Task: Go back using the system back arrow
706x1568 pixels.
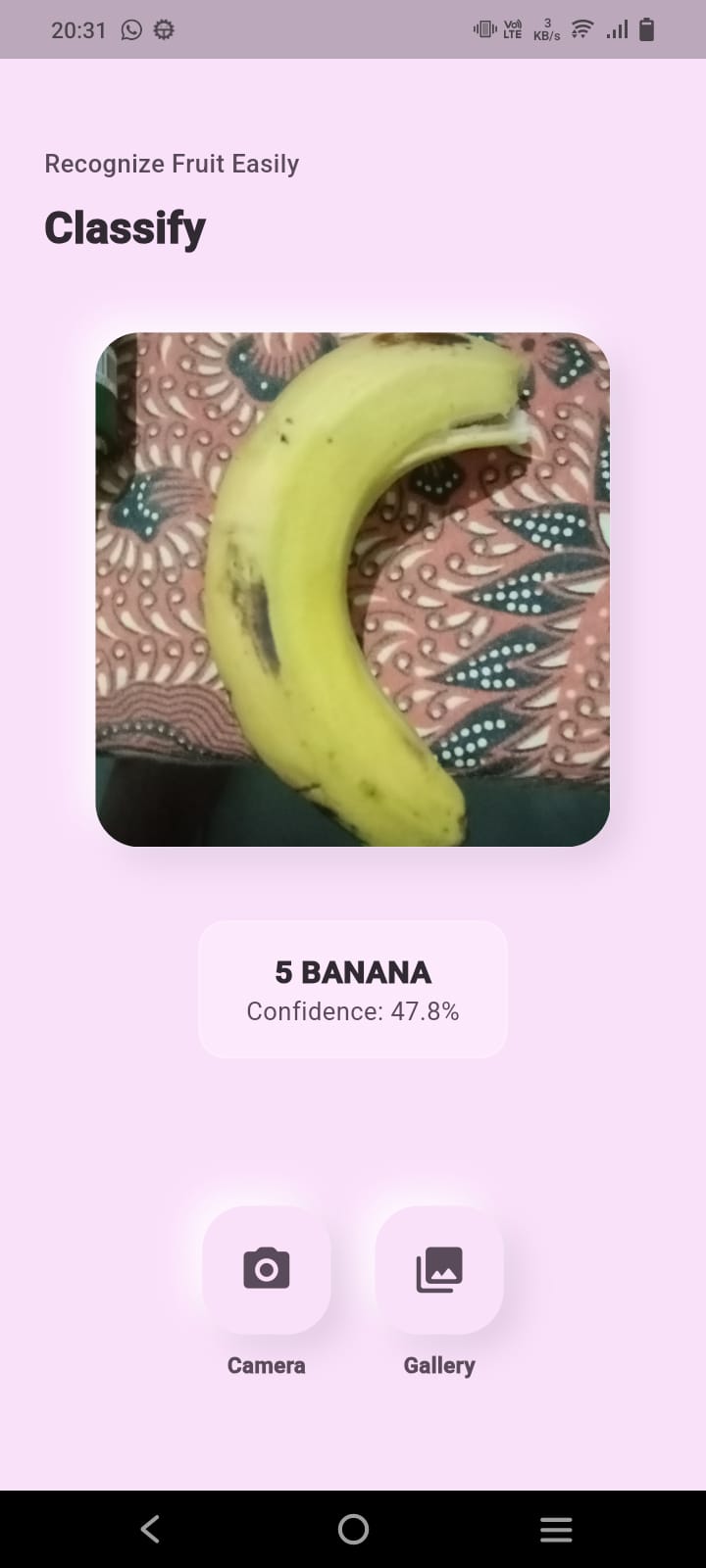Action: (150, 1529)
